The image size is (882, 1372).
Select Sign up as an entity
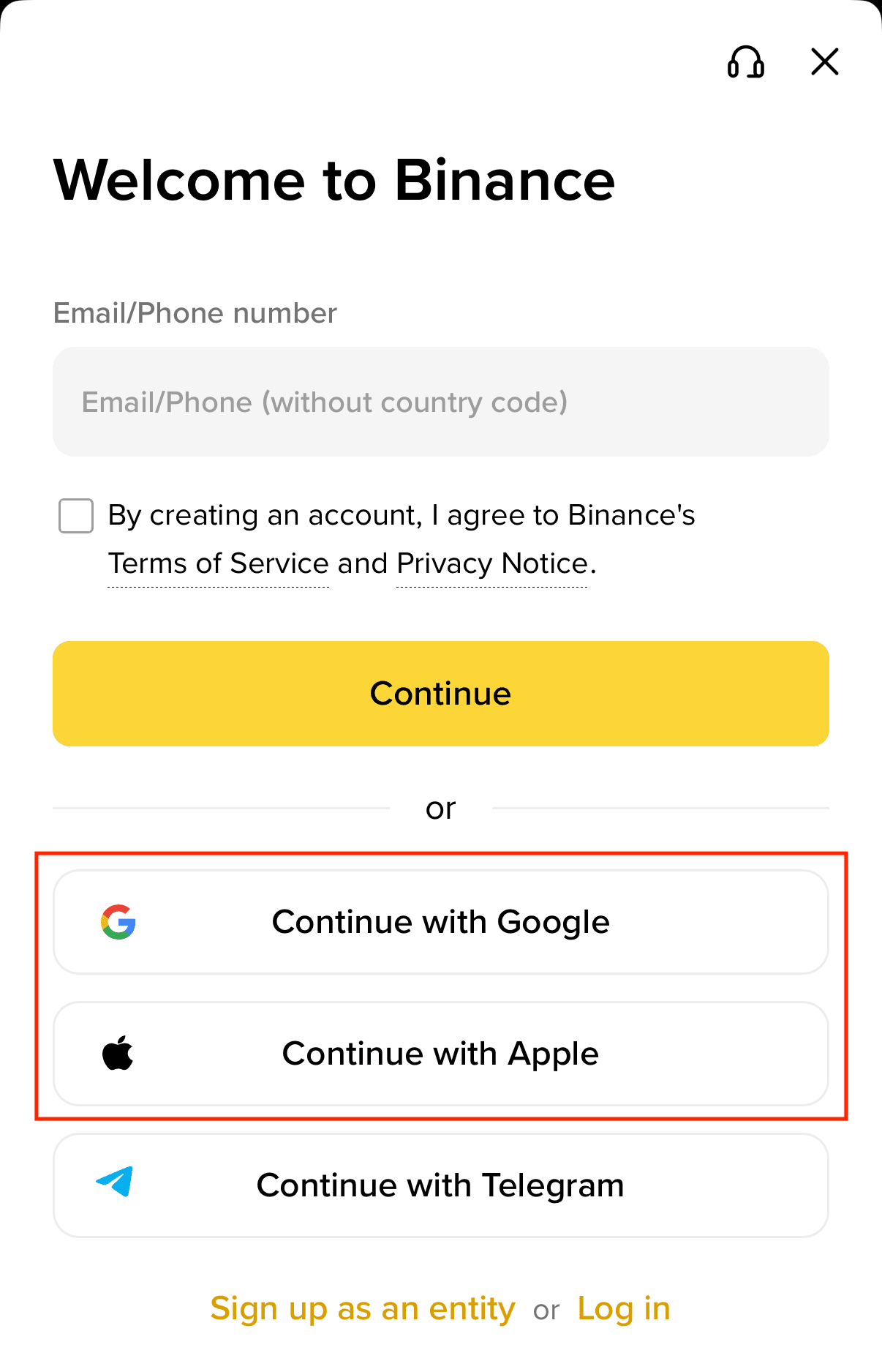[x=363, y=1309]
